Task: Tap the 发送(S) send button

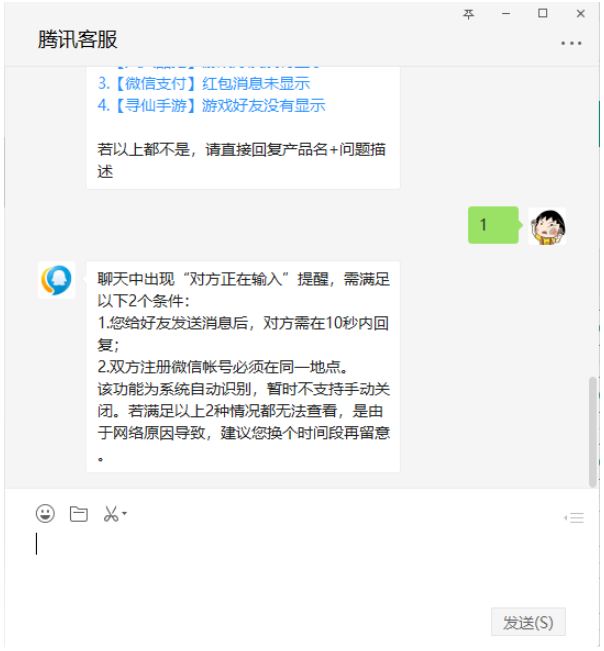Action: coord(528,622)
